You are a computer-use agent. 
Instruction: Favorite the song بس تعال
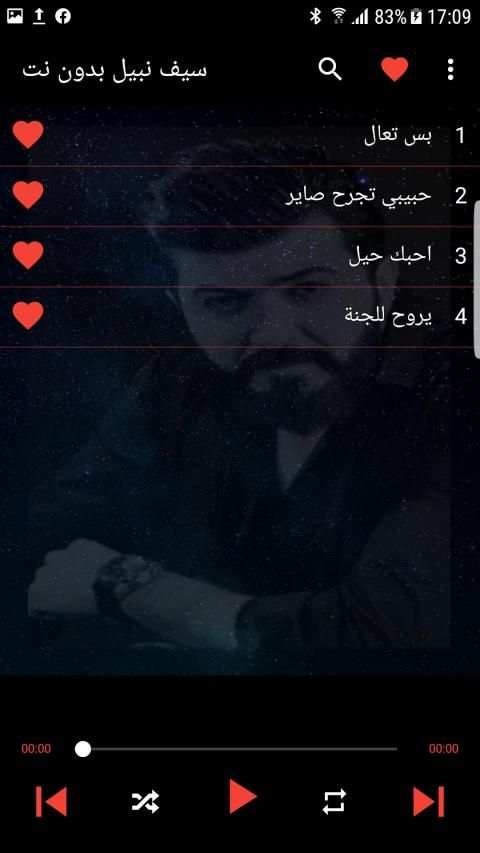[28, 135]
